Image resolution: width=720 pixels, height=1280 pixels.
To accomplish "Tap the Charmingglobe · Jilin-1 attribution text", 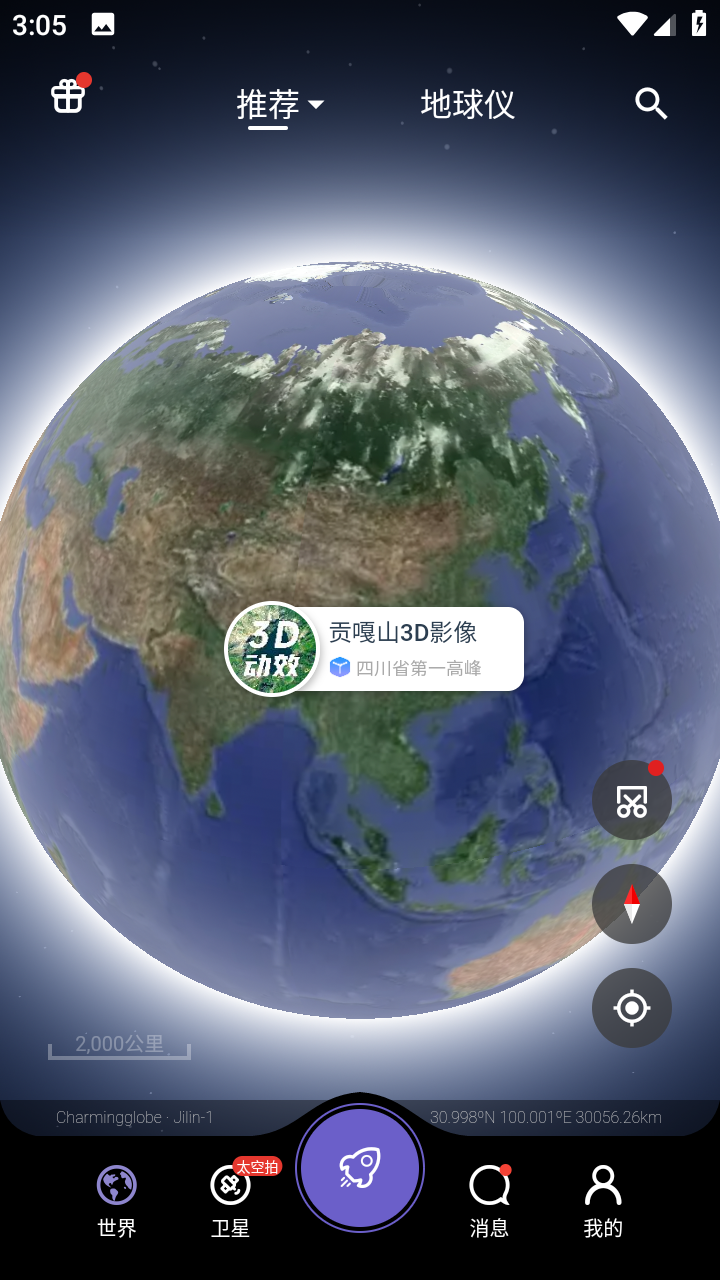I will 137,1118.
